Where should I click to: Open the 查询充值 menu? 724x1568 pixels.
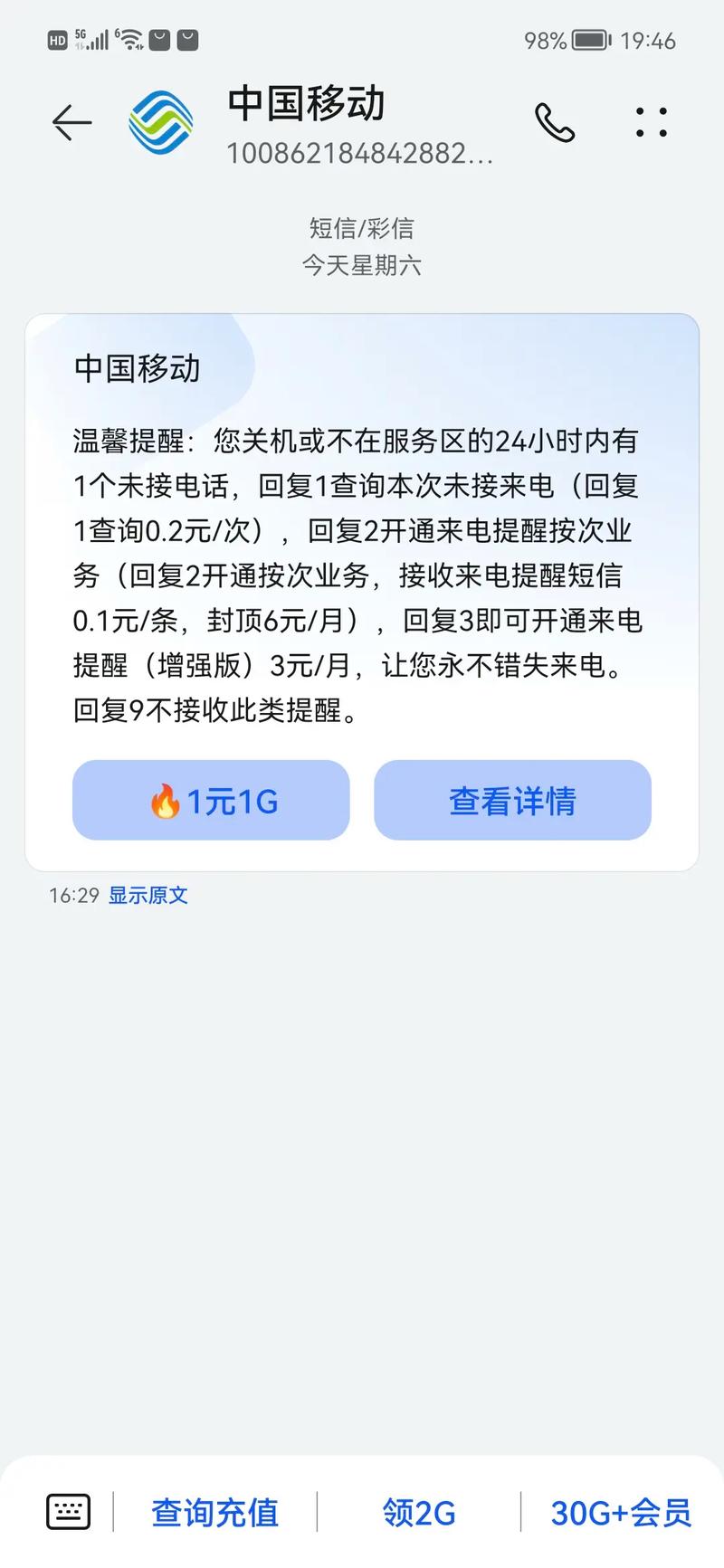point(214,1512)
